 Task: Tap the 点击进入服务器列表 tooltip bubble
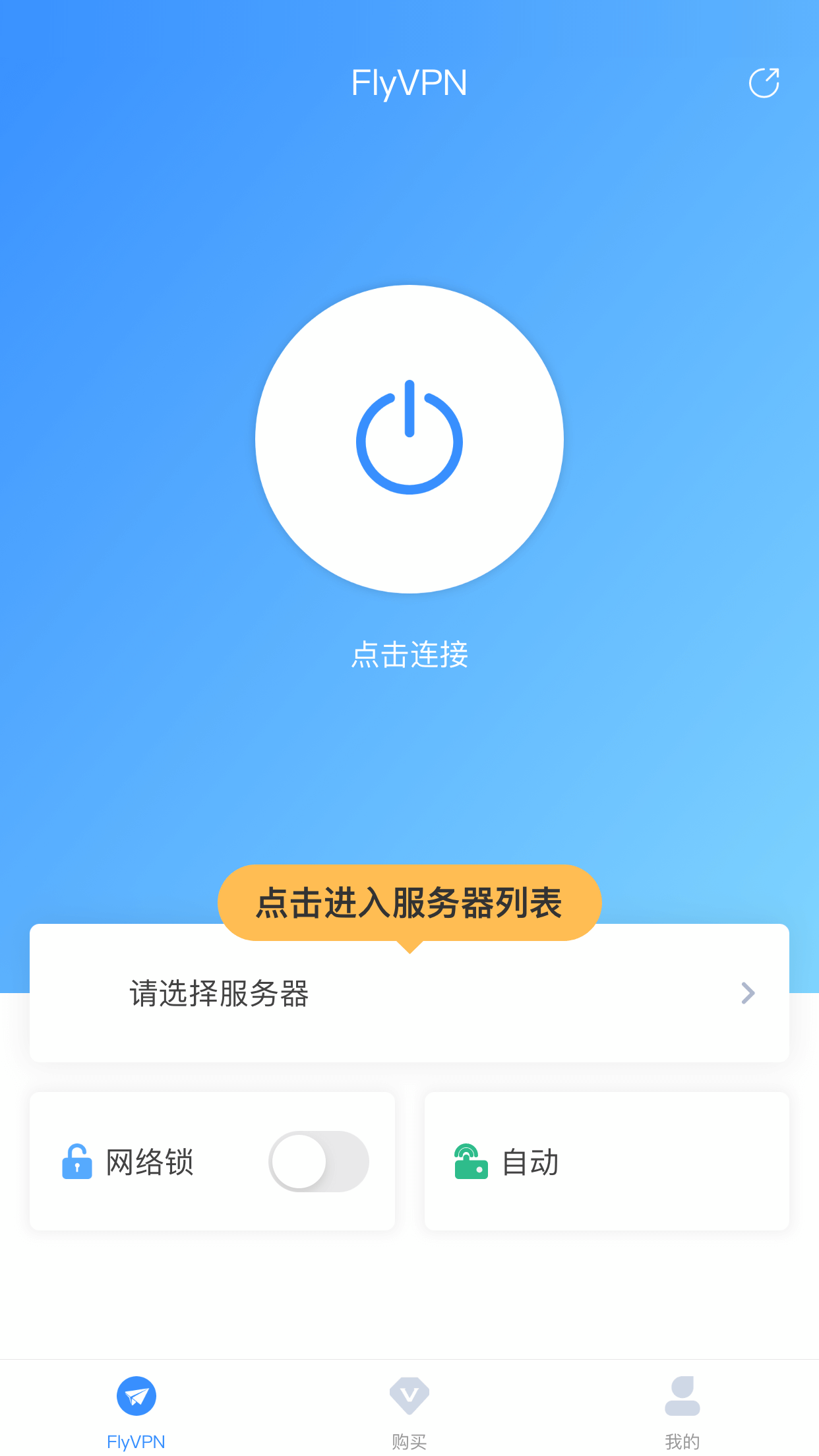(x=409, y=902)
